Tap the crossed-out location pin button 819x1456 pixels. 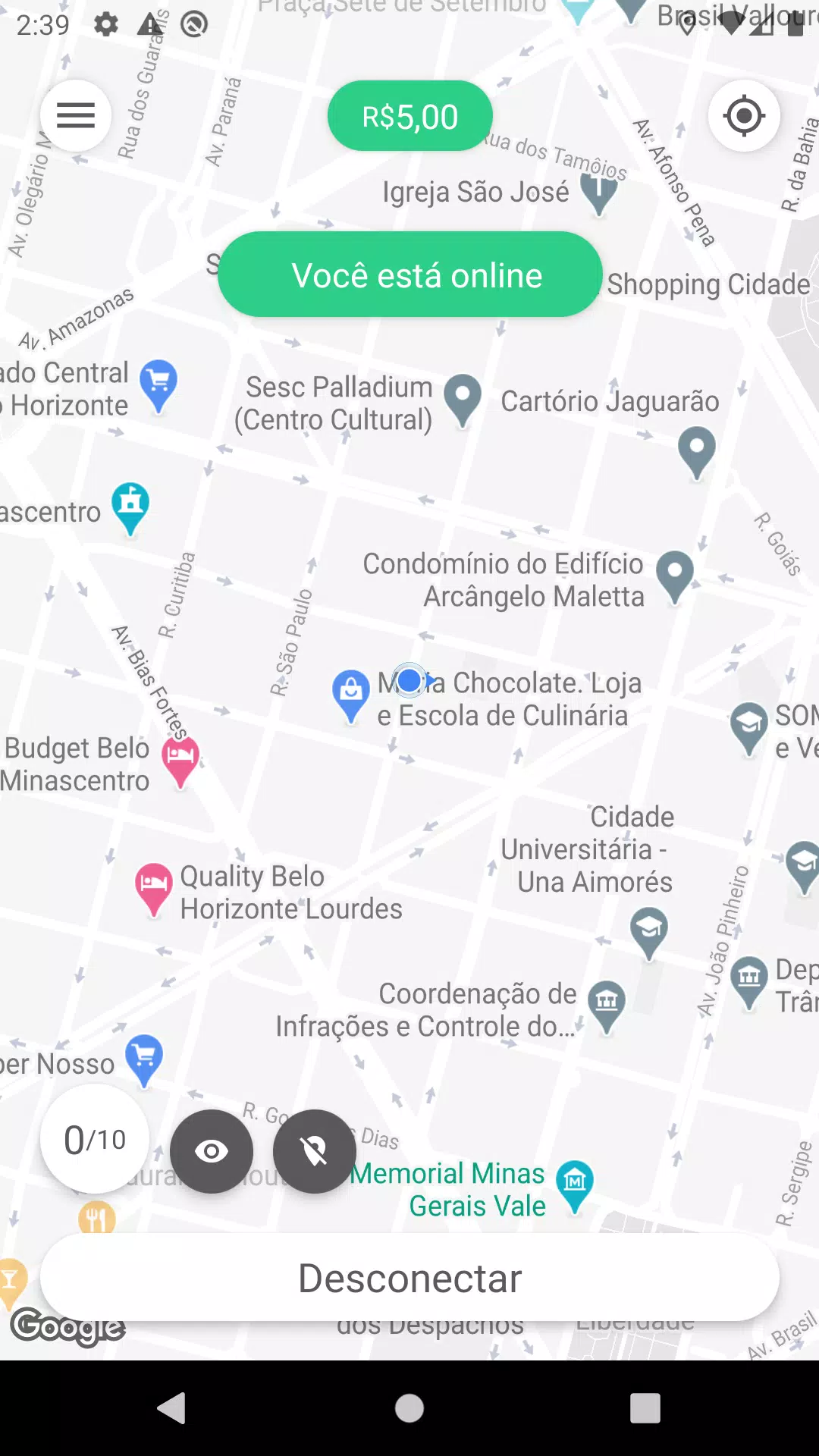(x=315, y=1151)
